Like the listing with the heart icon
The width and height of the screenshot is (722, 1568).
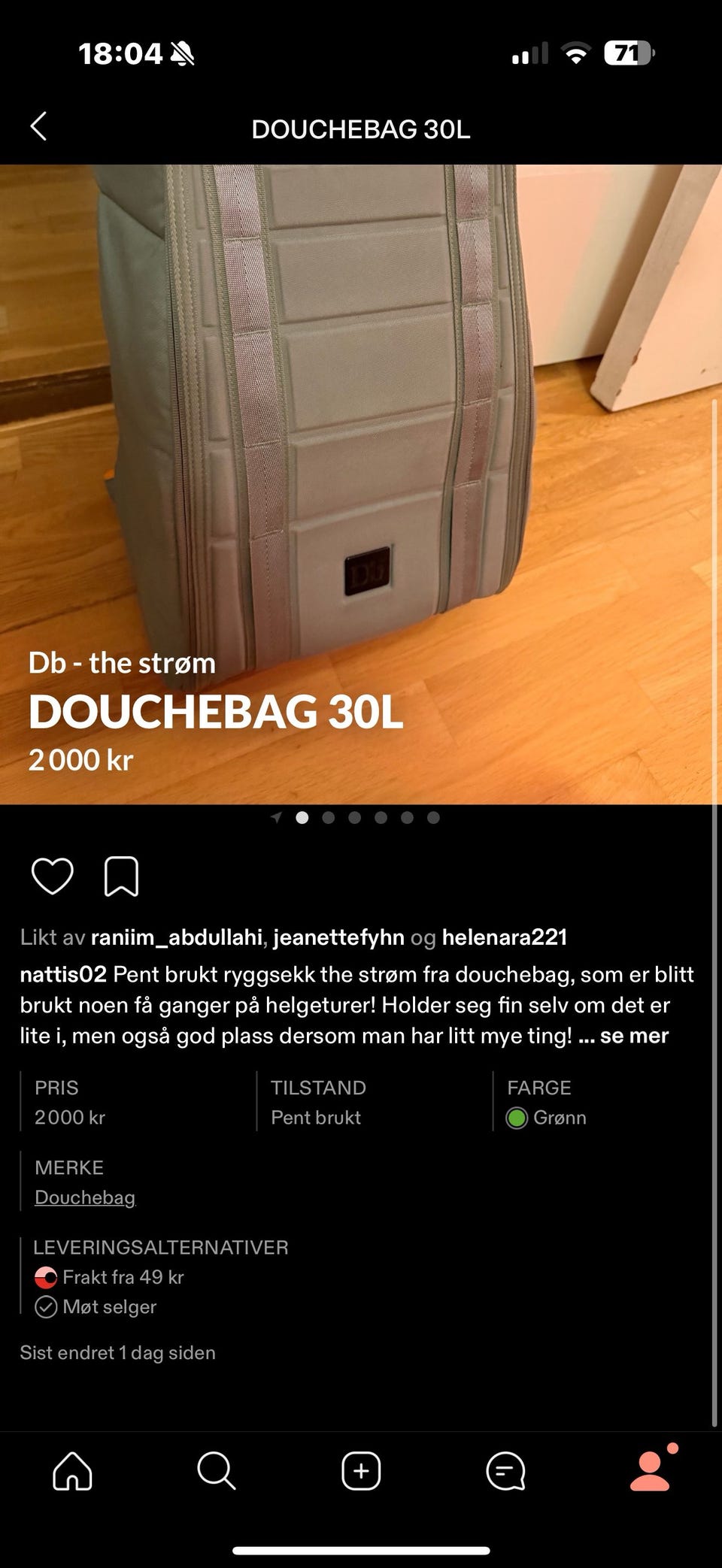tap(51, 875)
